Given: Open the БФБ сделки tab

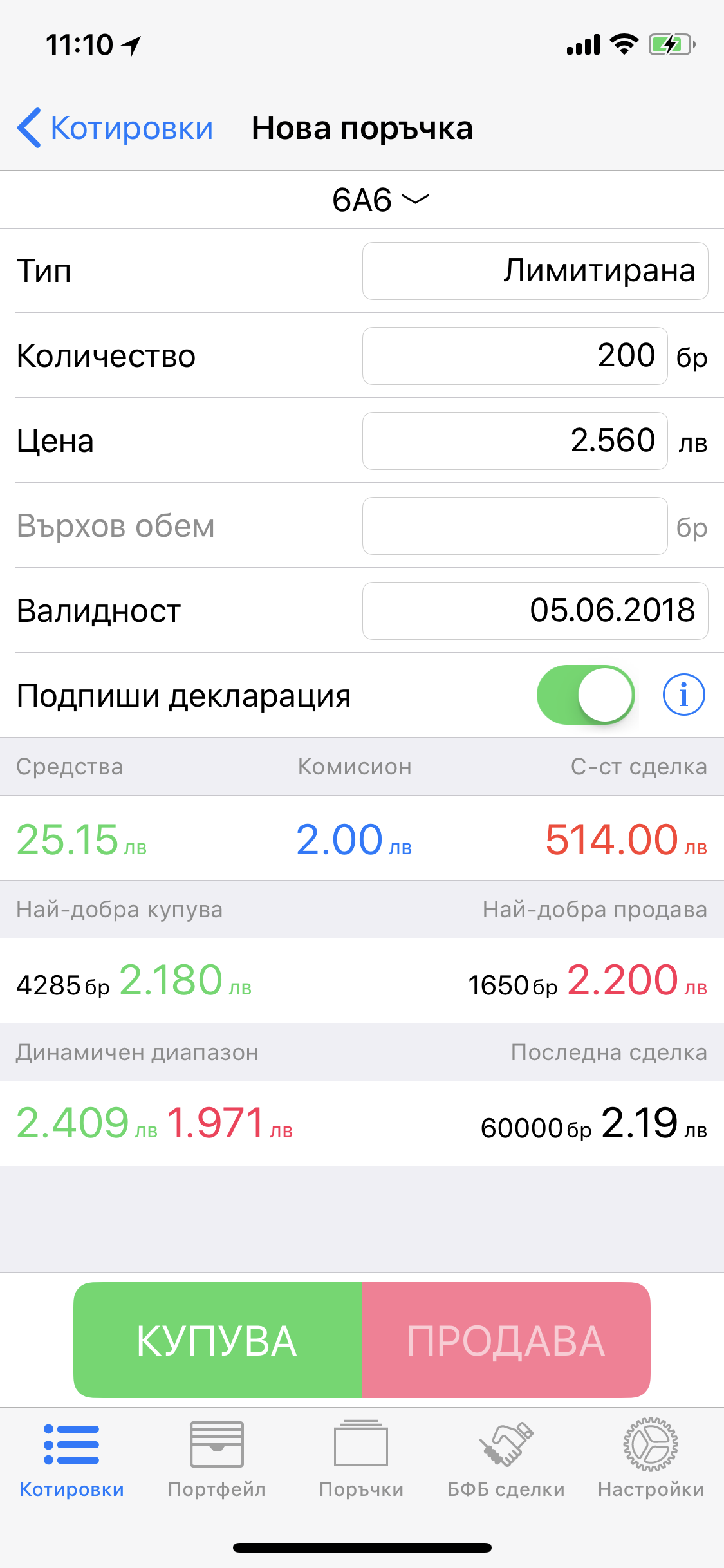Looking at the screenshot, I should point(506,1458).
